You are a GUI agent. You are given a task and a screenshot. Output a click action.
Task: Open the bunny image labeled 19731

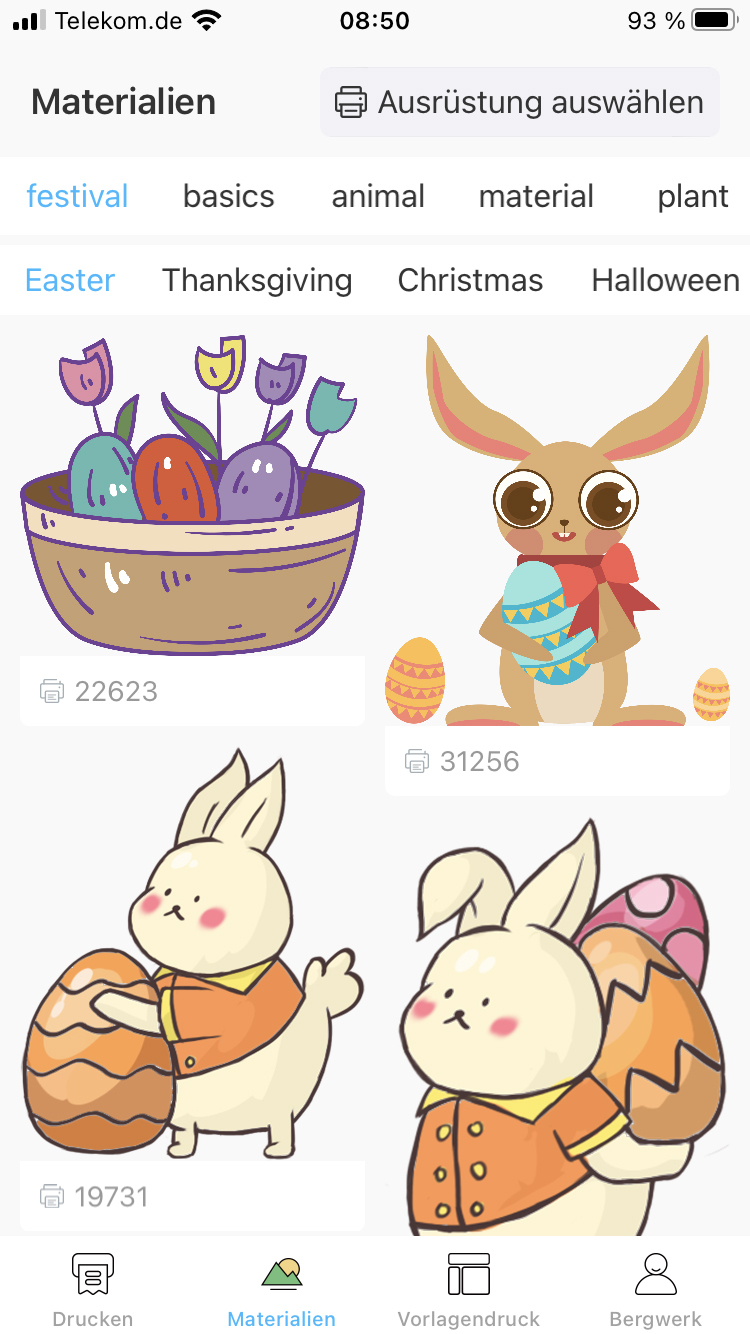[192, 960]
